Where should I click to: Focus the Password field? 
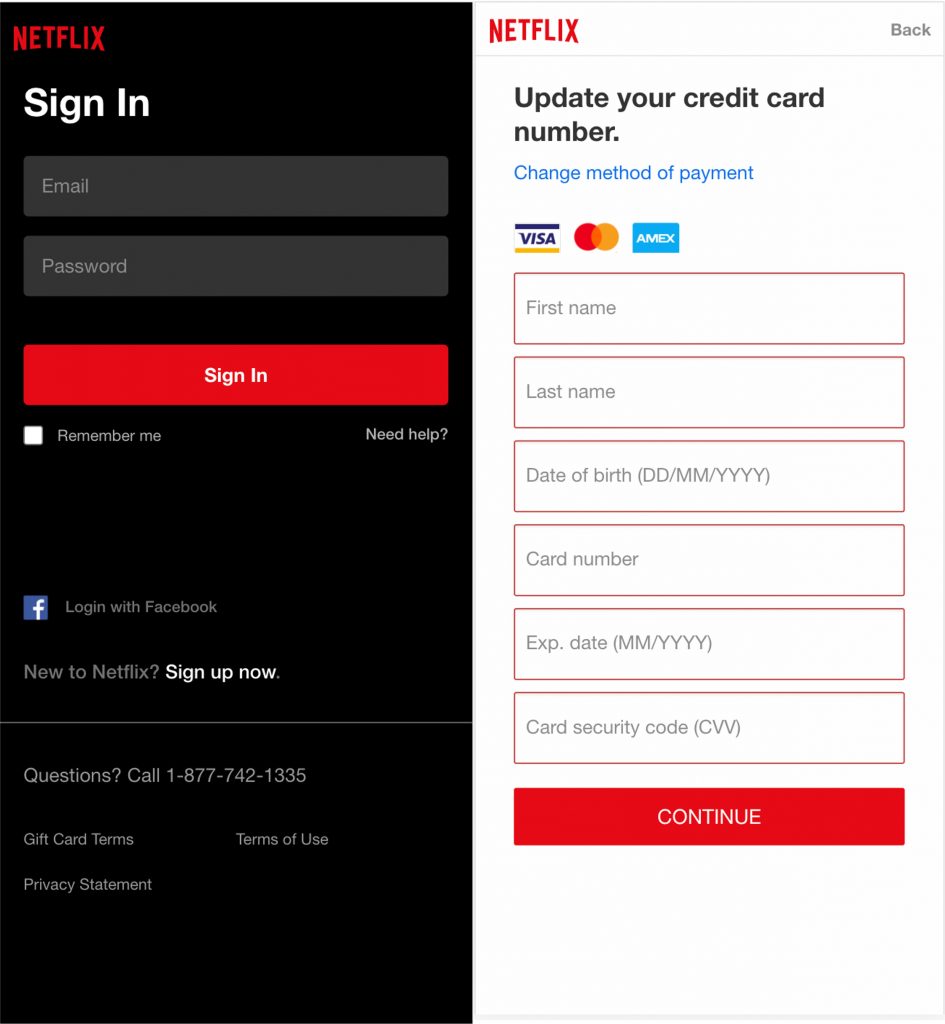tap(235, 266)
